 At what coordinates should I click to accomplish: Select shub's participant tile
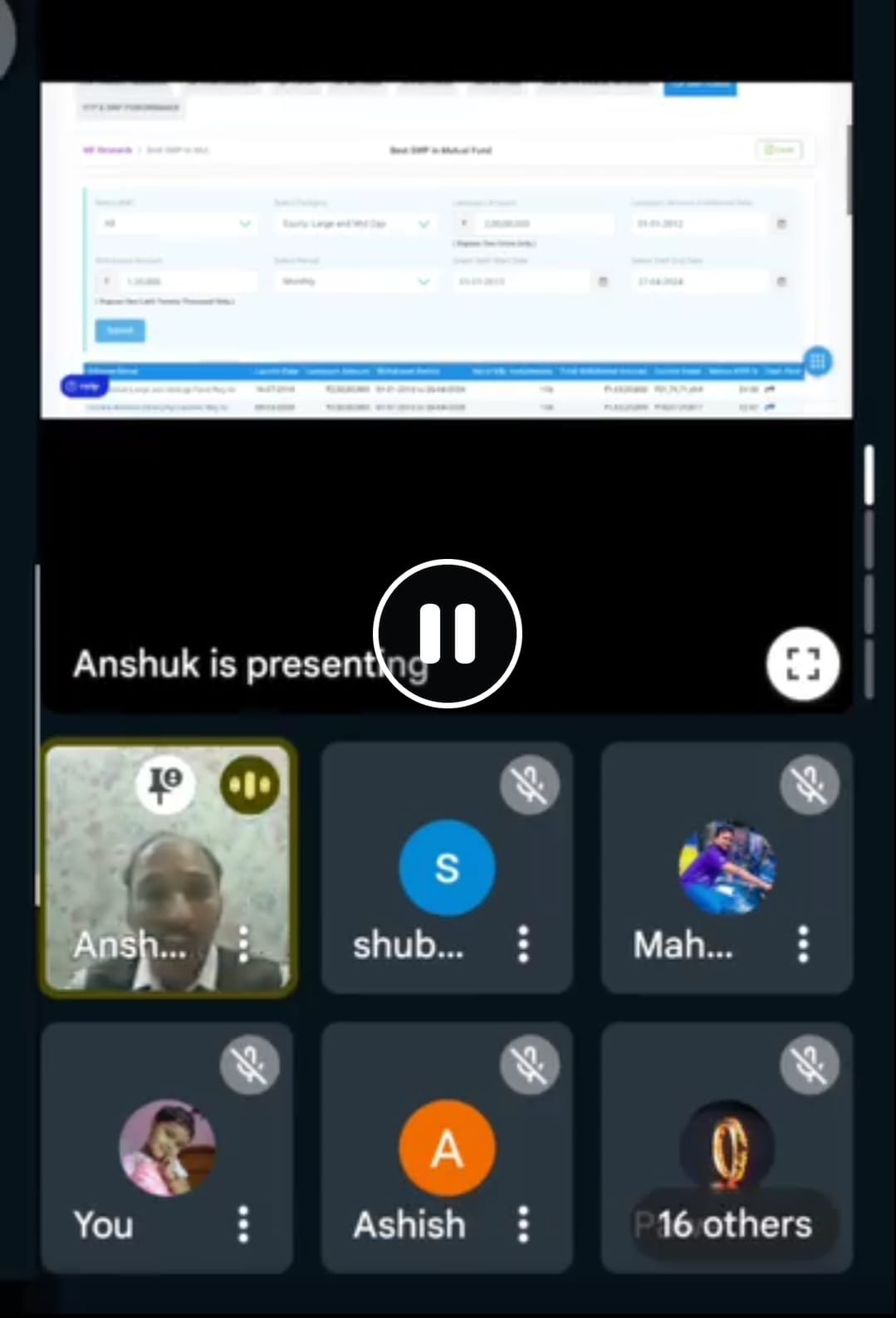click(x=447, y=868)
